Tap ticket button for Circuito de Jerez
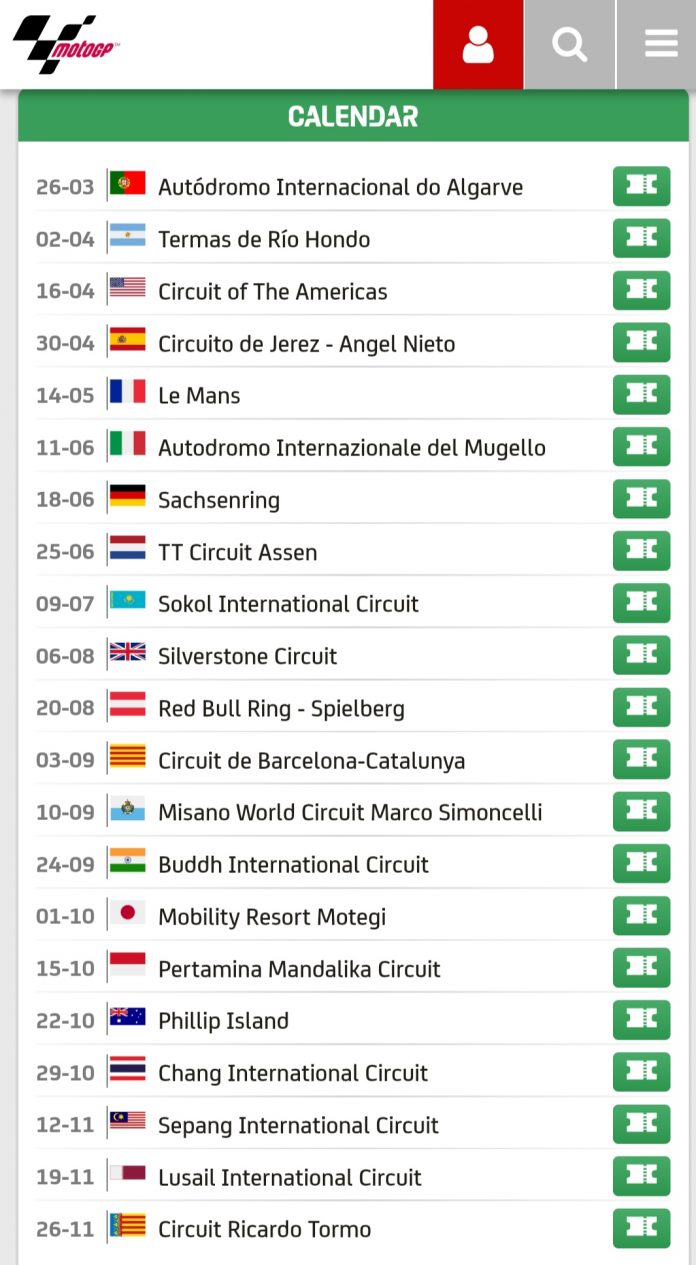696x1265 pixels. [641, 342]
